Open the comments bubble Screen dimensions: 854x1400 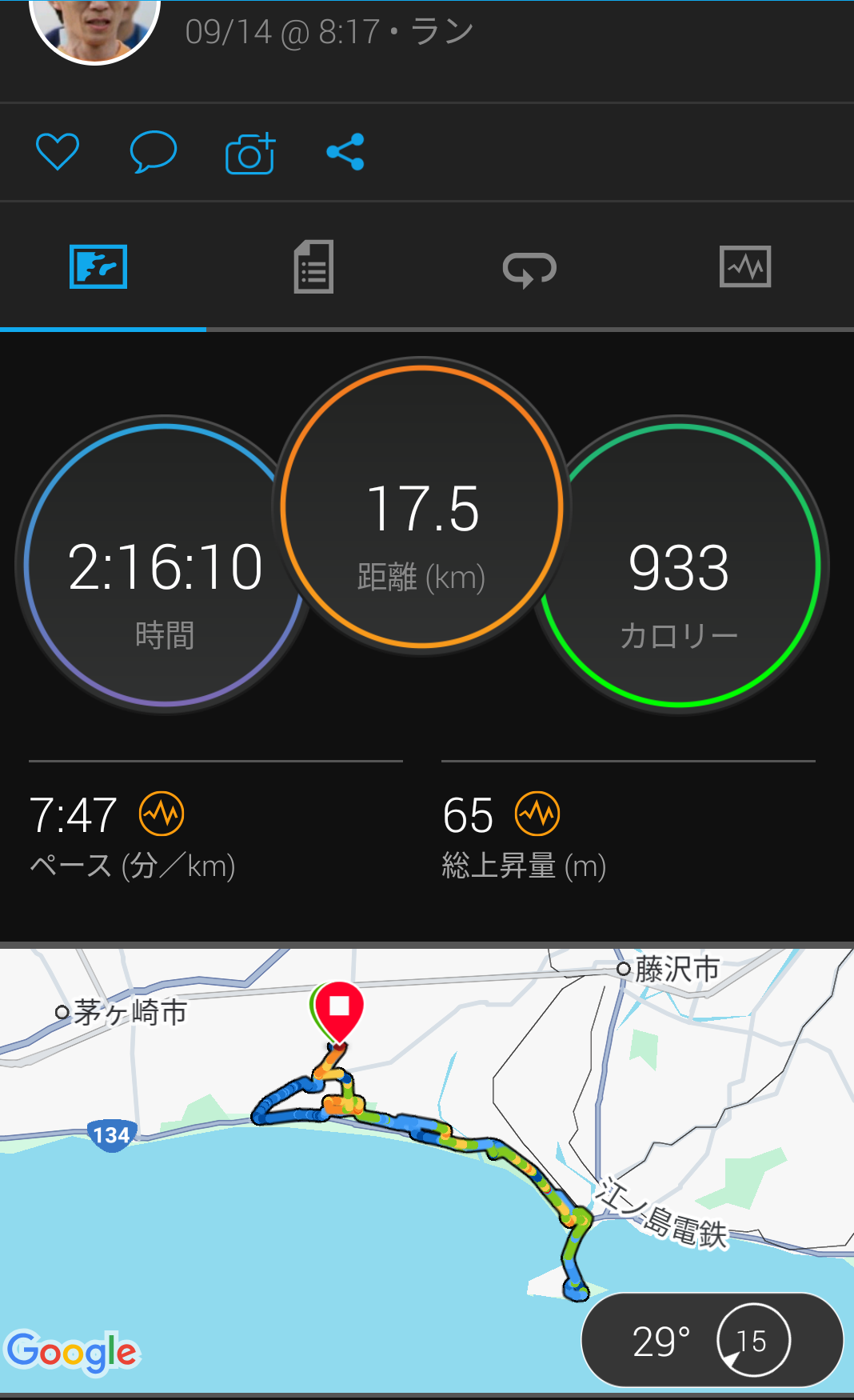point(153,151)
